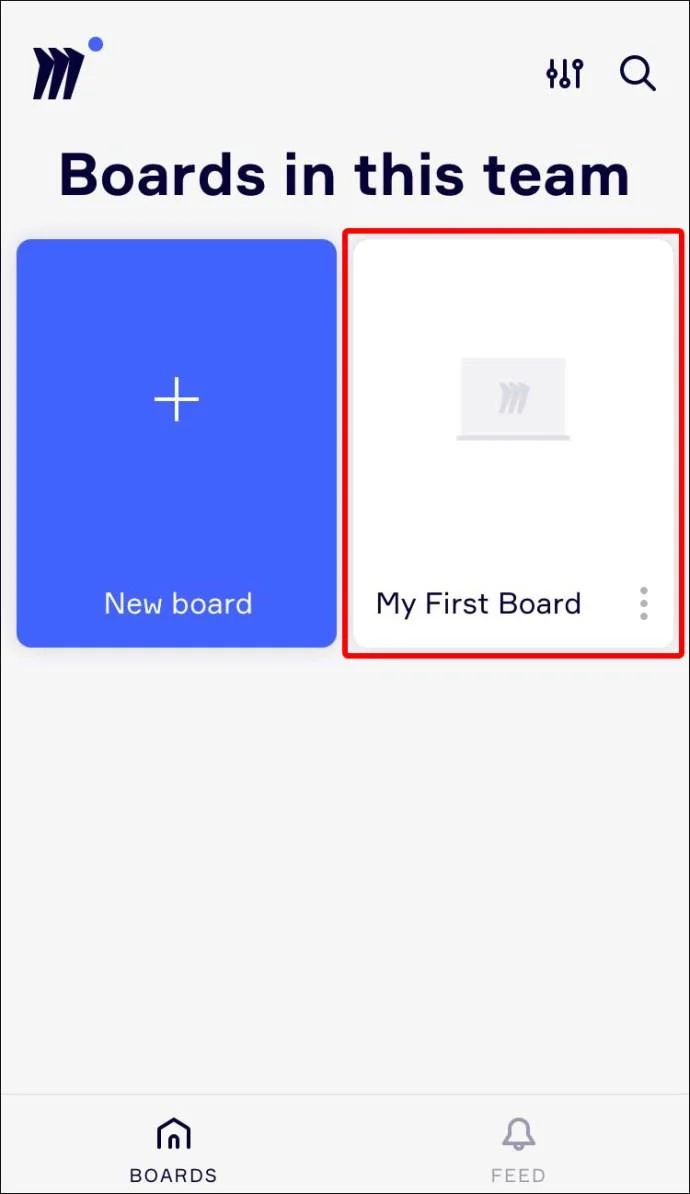The height and width of the screenshot is (1194, 690).
Task: Open the Miro logo menu
Action: [x=58, y=74]
